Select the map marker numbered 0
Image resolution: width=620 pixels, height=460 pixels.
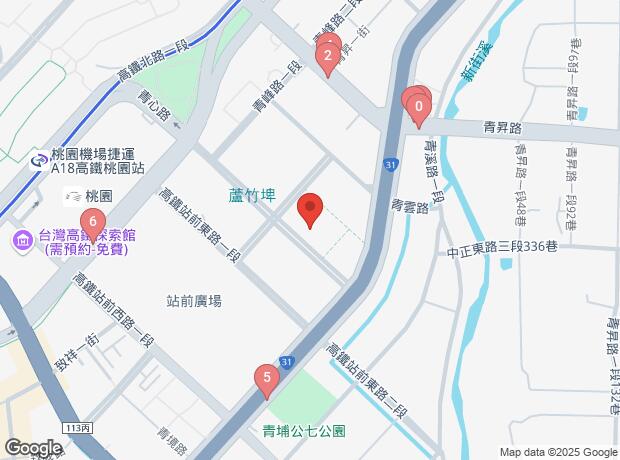pos(419,104)
